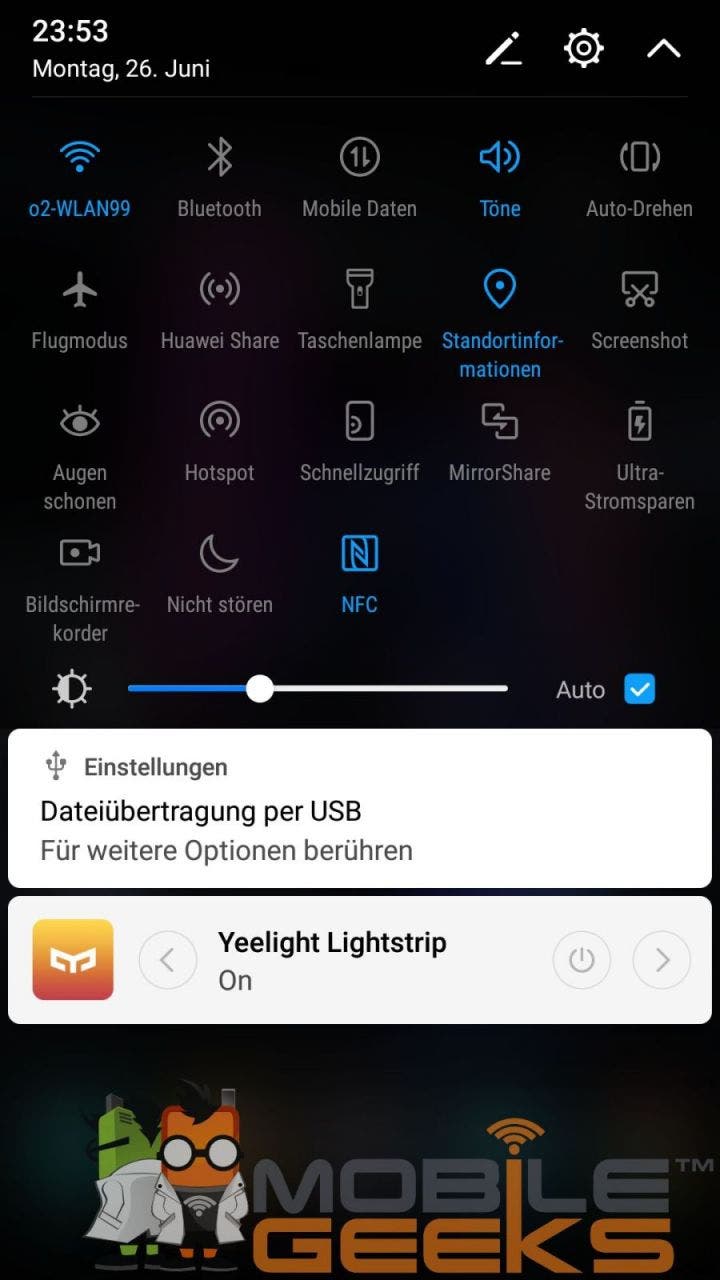The height and width of the screenshot is (1280, 720).
Task: Take a screenshot with the Screenshot tile
Action: pyautogui.click(x=640, y=290)
